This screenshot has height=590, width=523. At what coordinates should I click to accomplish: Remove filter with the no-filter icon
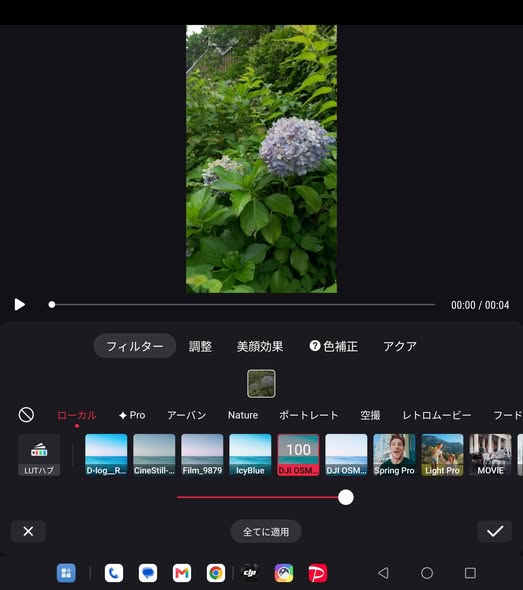pos(26,415)
